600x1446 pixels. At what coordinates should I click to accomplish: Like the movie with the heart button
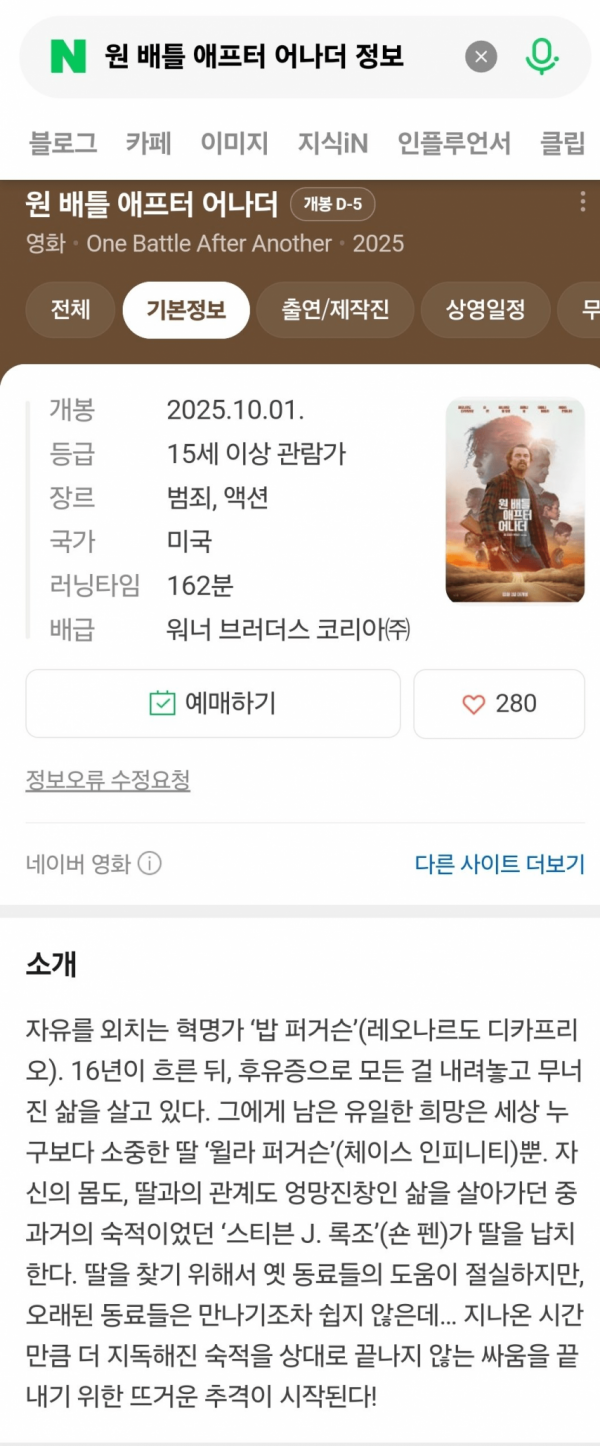click(x=499, y=704)
